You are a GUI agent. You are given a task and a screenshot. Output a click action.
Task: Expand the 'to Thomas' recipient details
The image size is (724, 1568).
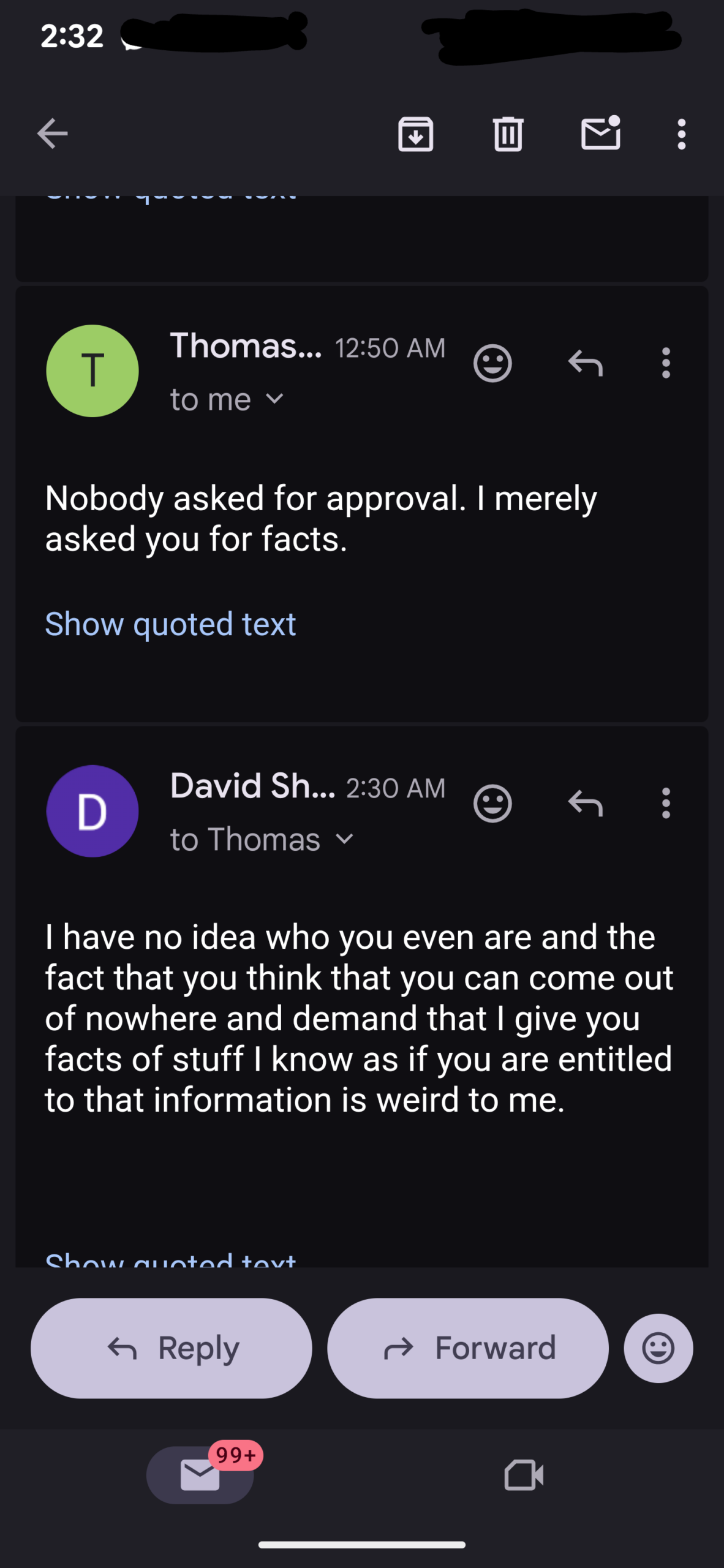pyautogui.click(x=345, y=839)
